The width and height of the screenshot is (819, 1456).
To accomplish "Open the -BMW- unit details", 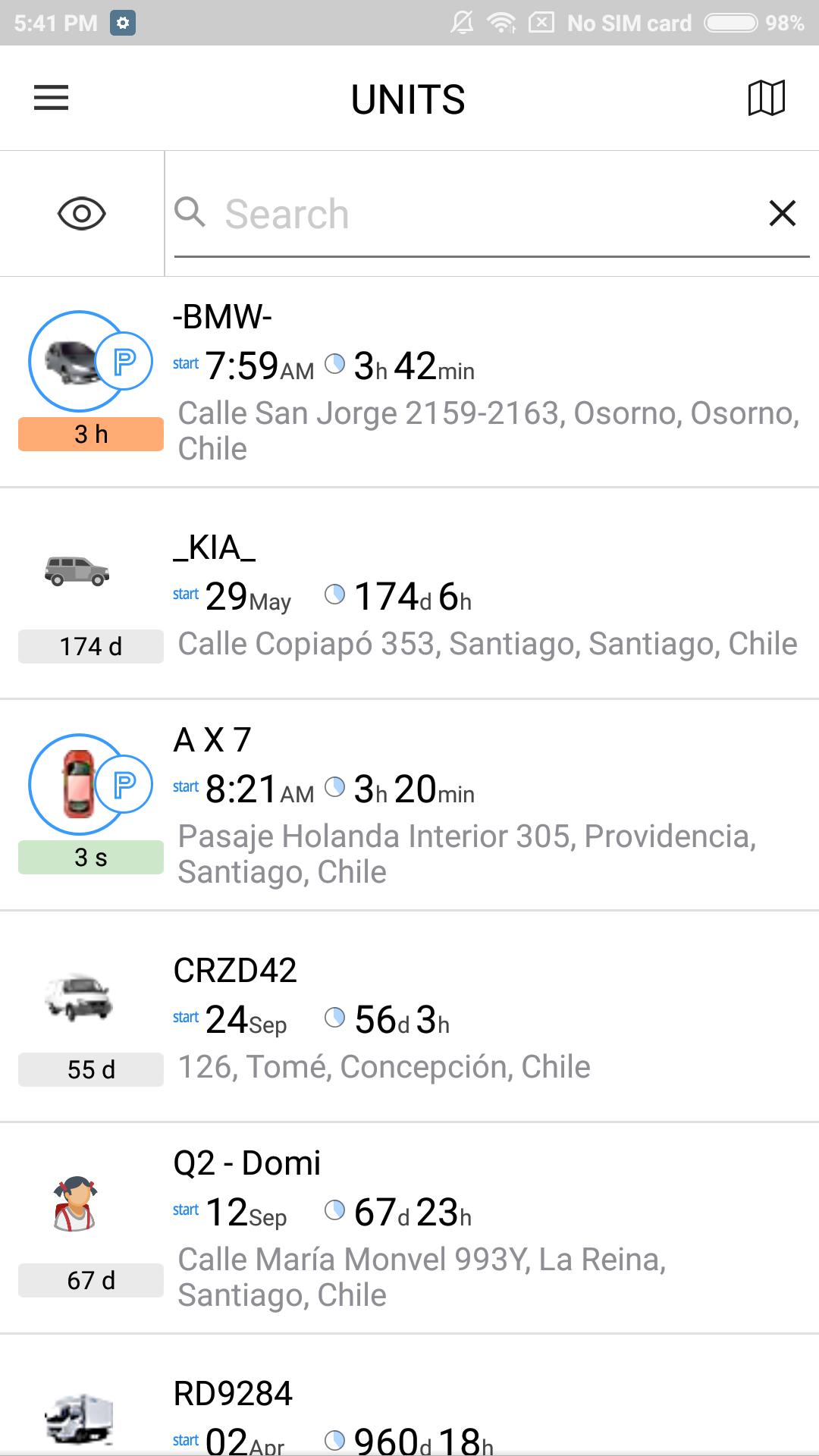I will 409,382.
